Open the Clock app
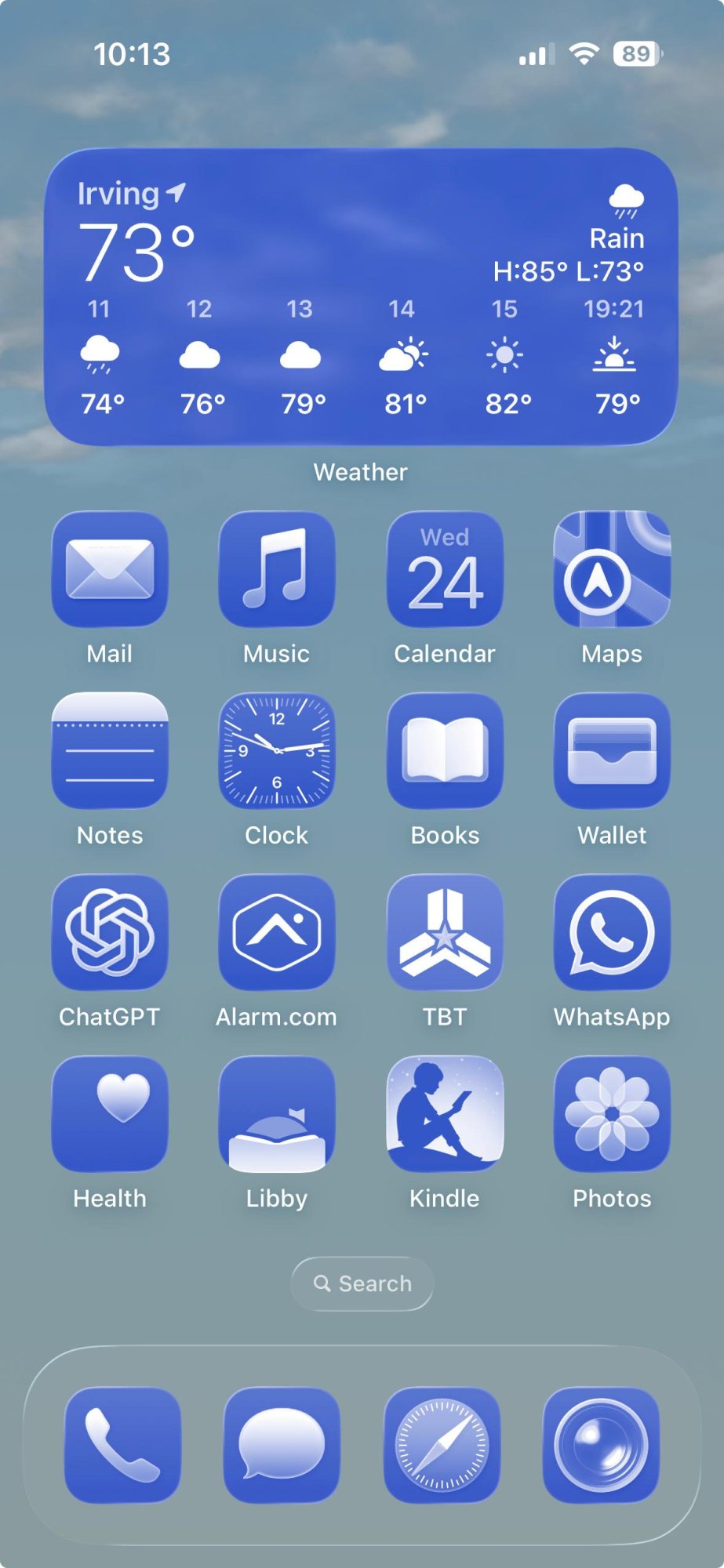Image resolution: width=724 pixels, height=1568 pixels. click(x=277, y=750)
